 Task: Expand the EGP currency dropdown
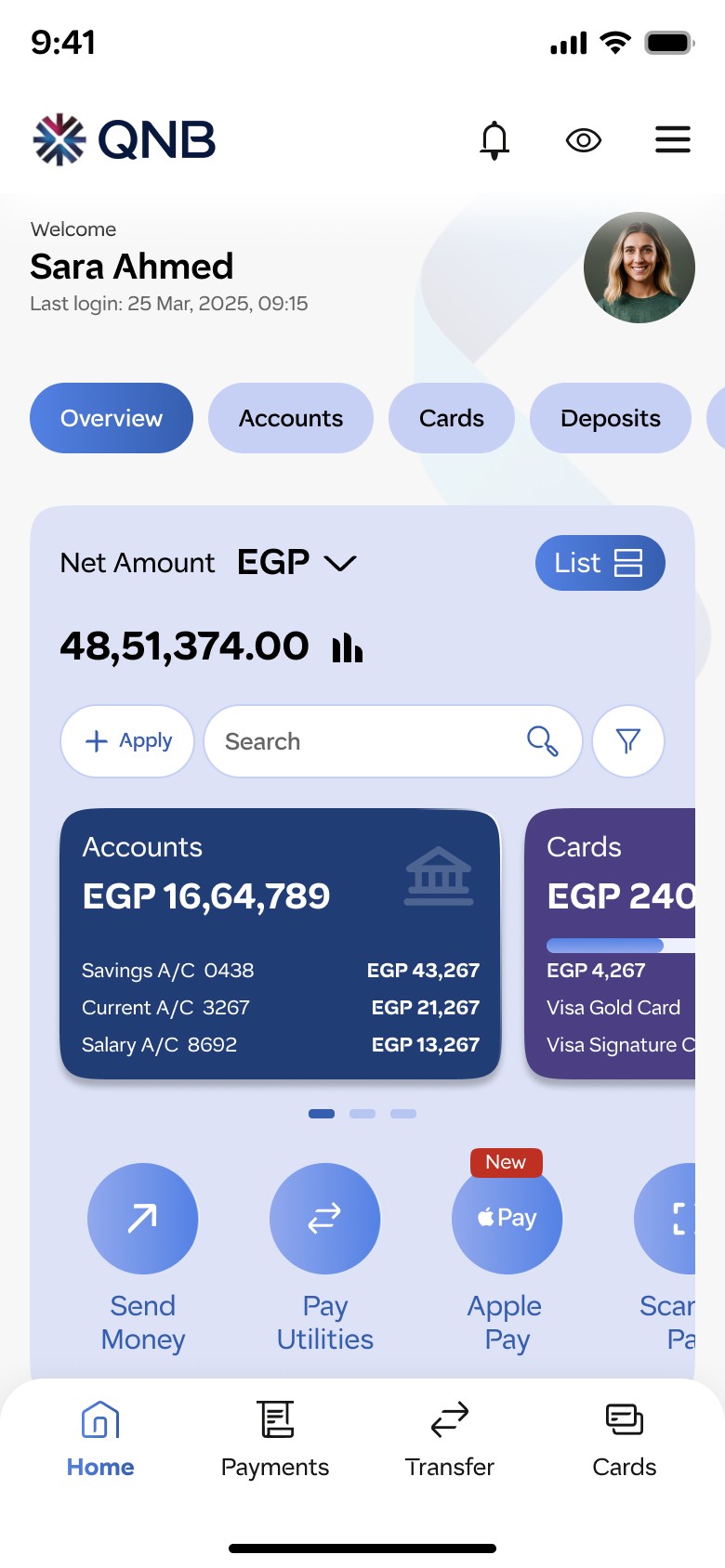click(x=297, y=563)
